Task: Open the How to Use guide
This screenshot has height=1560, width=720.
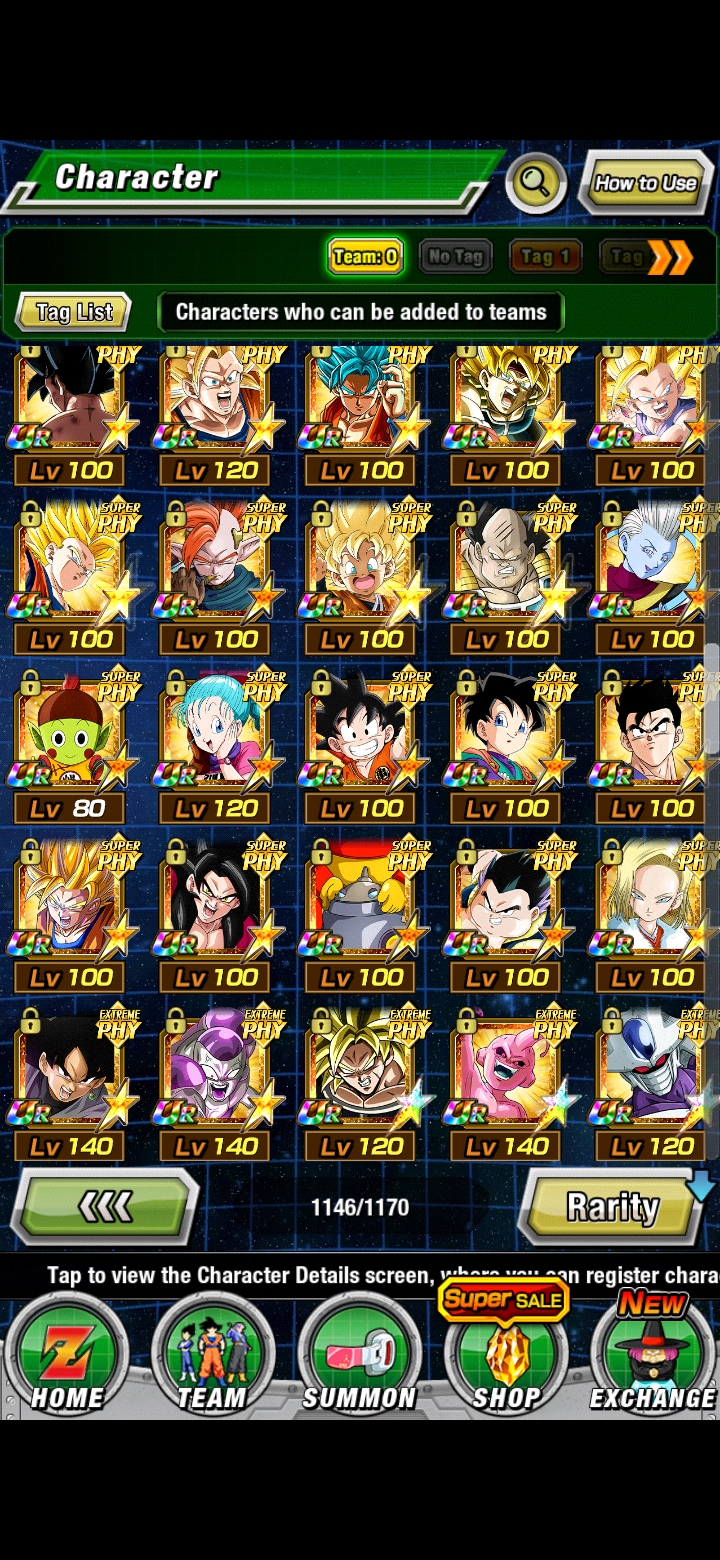Action: click(x=645, y=183)
